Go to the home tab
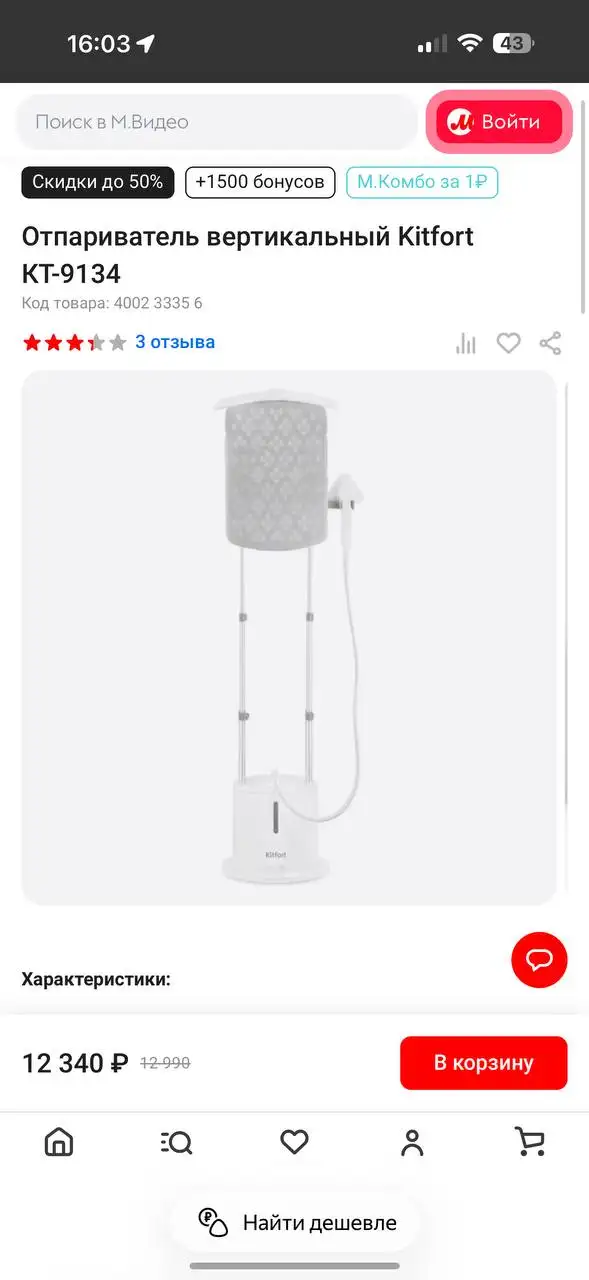This screenshot has width=589, height=1280. point(59,1142)
